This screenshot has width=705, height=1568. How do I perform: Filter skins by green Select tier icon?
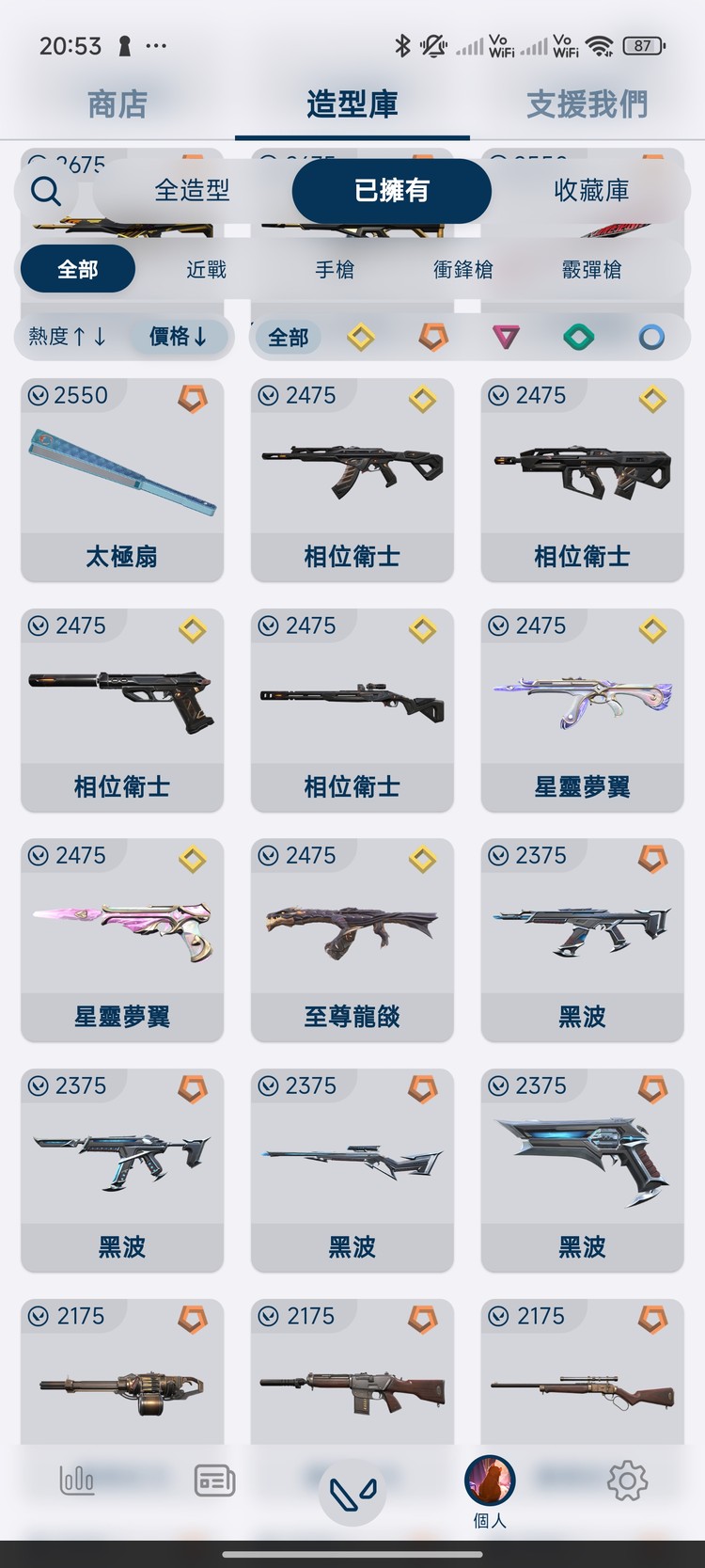pyautogui.click(x=579, y=337)
